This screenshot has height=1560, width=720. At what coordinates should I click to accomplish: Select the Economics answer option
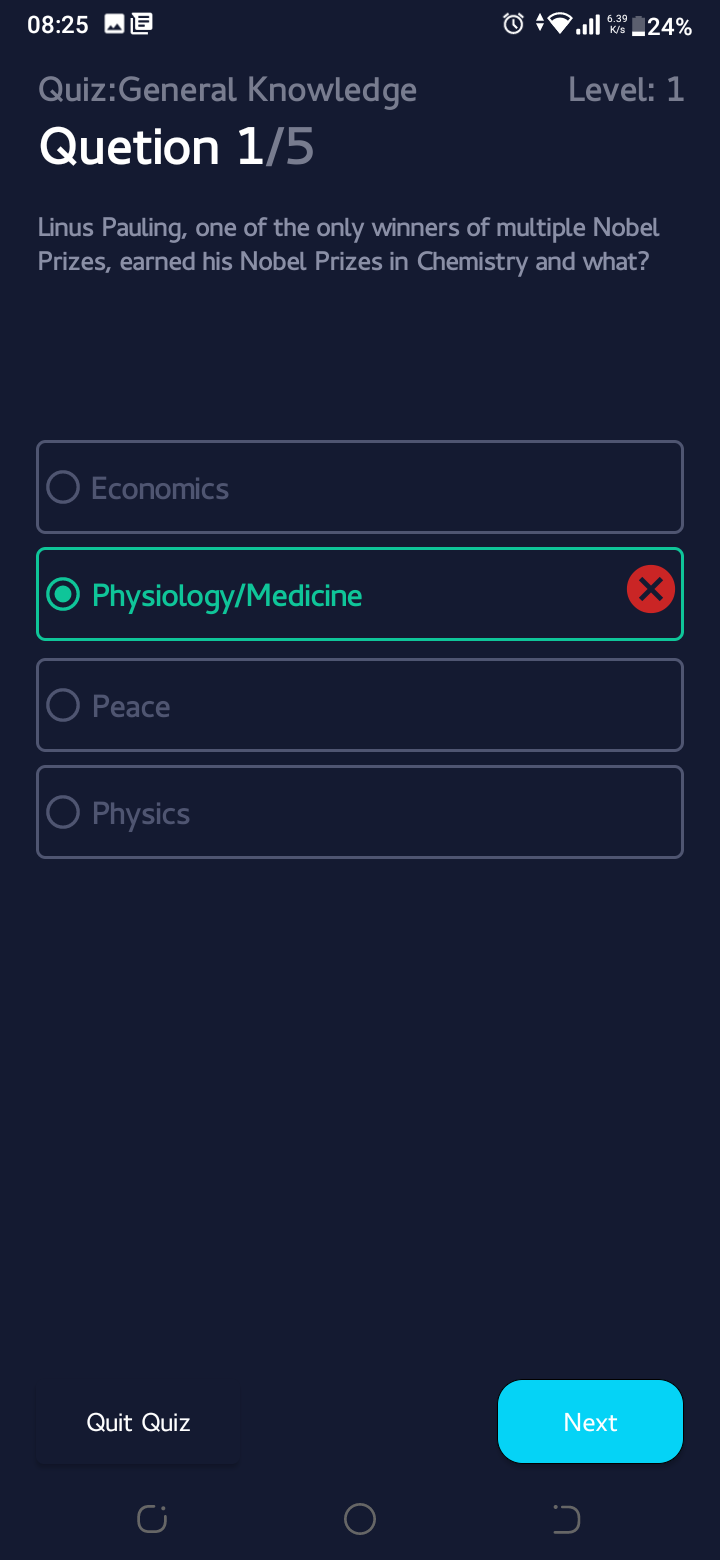pyautogui.click(x=360, y=487)
